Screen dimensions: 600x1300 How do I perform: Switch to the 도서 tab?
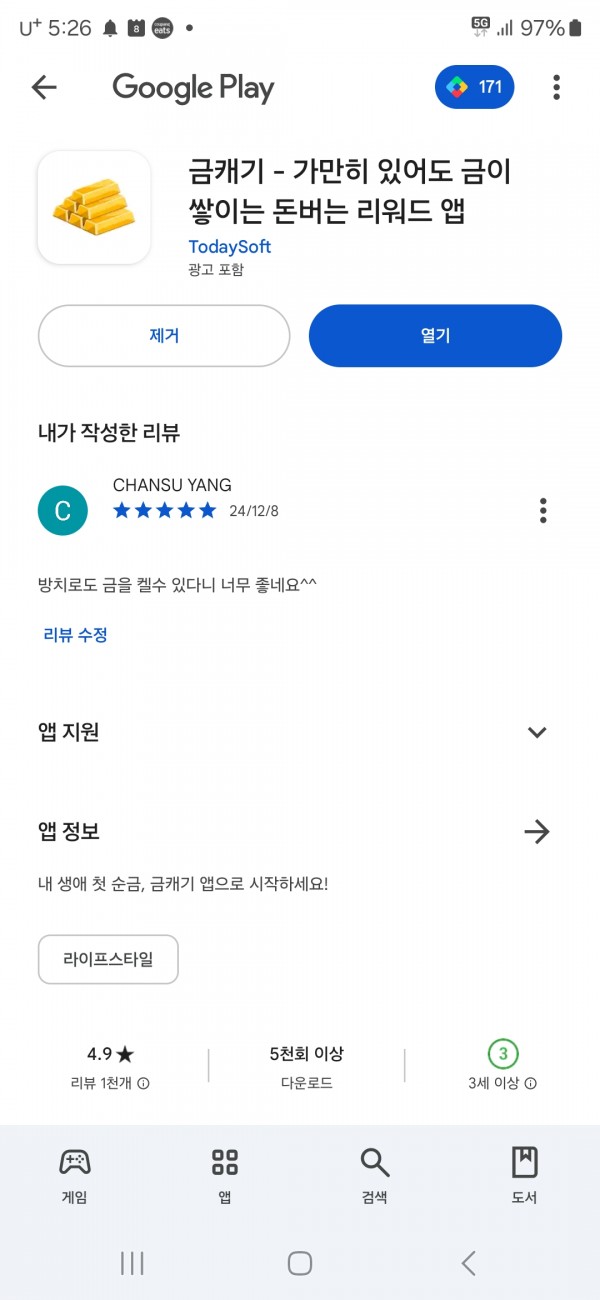click(x=525, y=1175)
